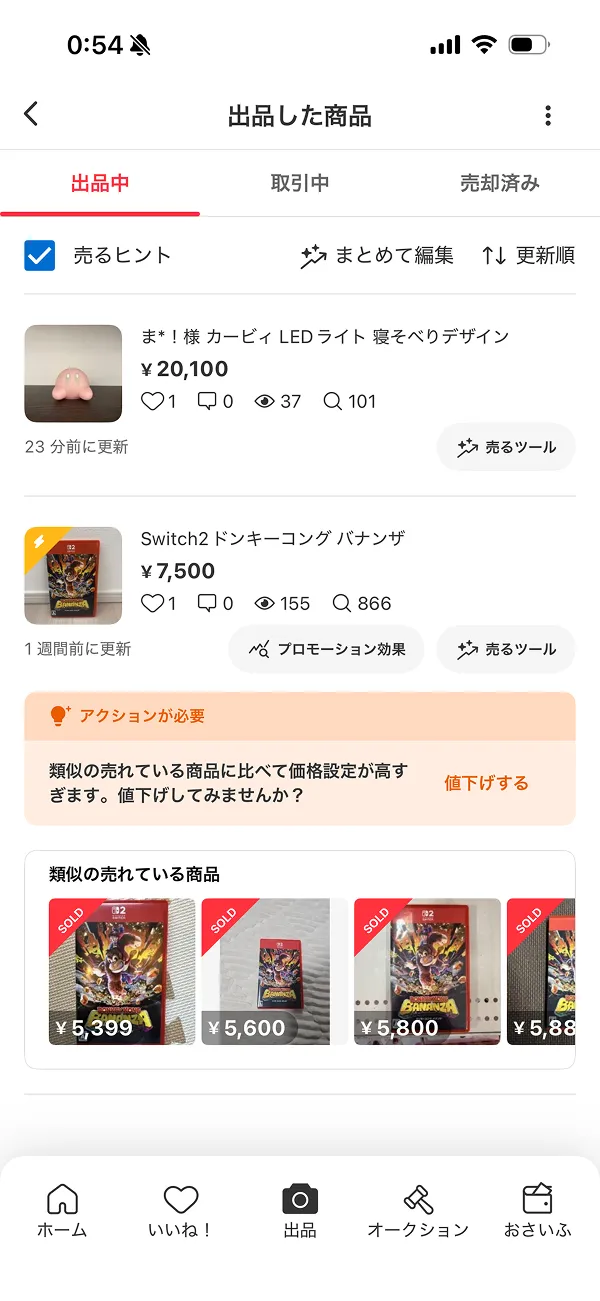600x1301 pixels.
Task: Go back using the top-left arrow
Action: click(31, 114)
